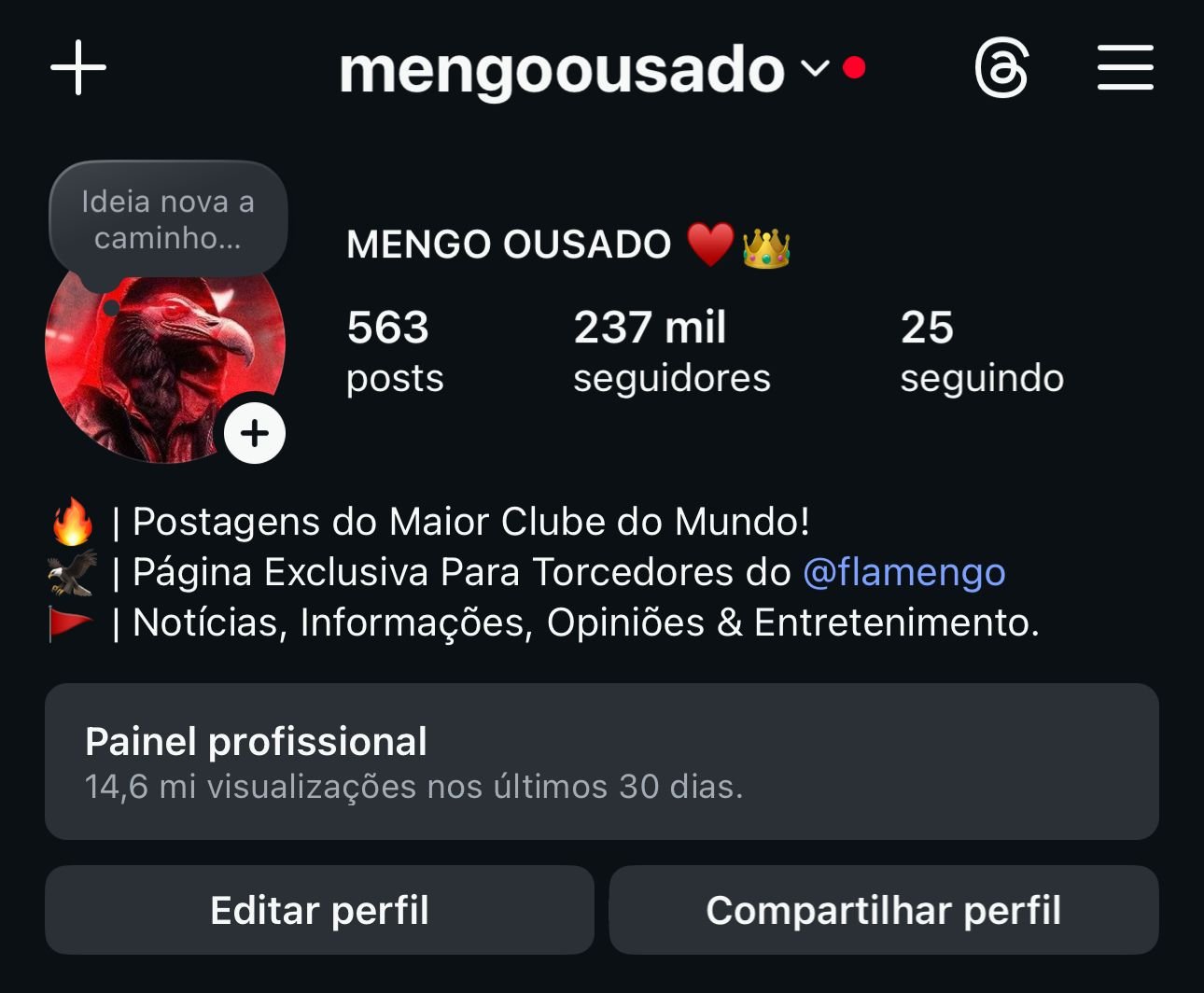1204x993 pixels.
Task: Open the 25 seguindo list
Action: point(982,352)
